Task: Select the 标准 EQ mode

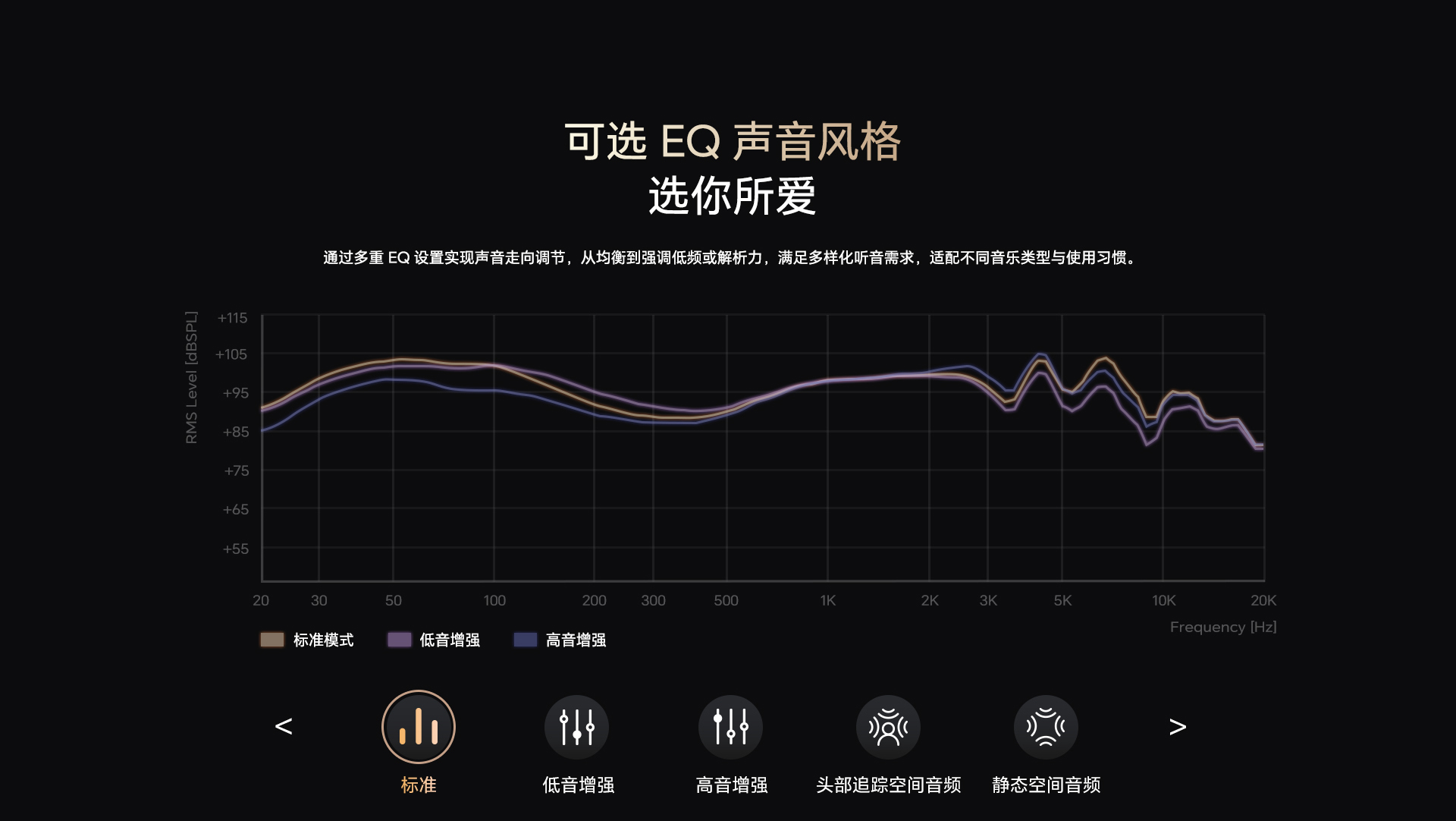Action: pos(418,727)
